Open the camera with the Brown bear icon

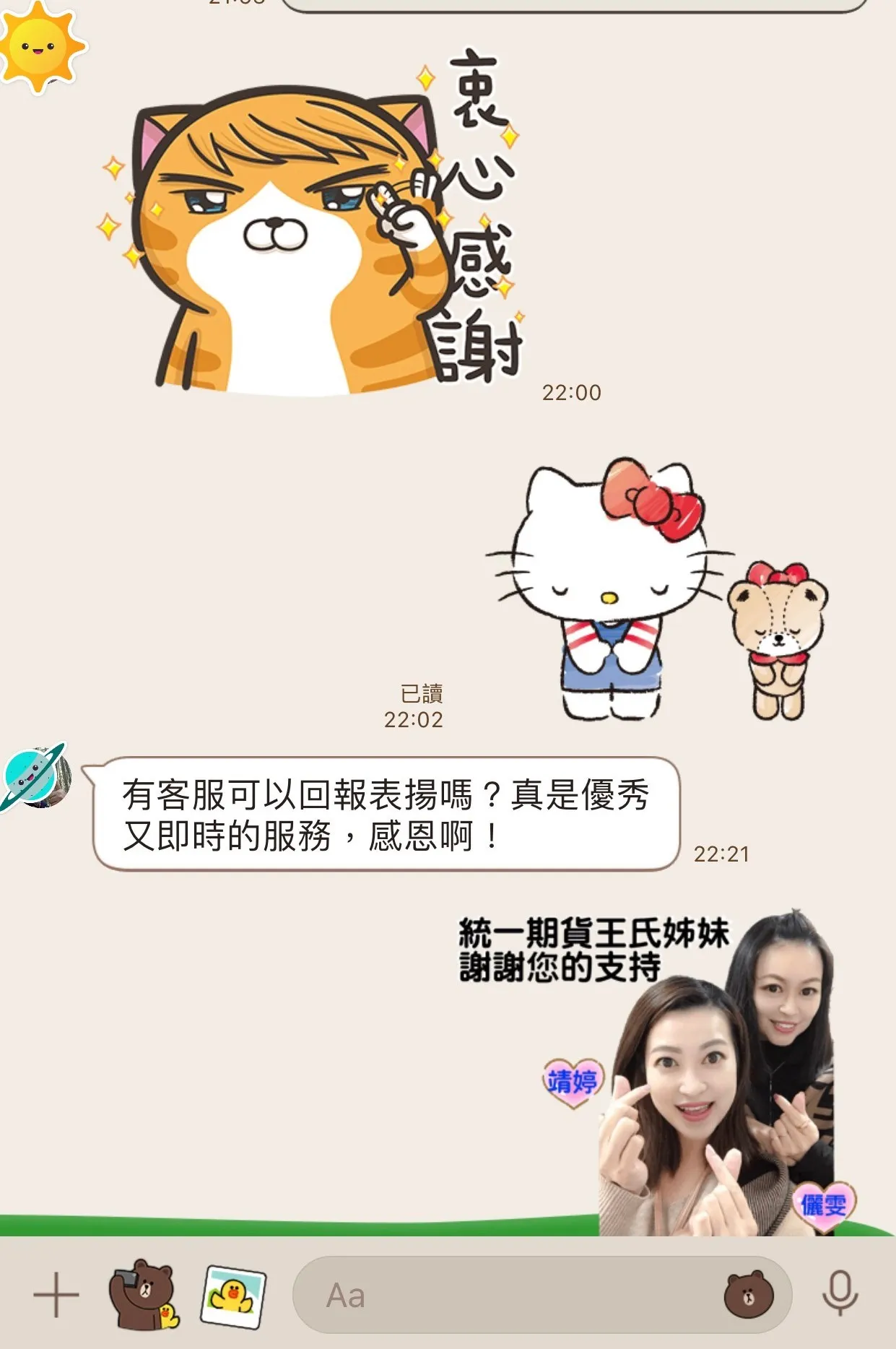[143, 1295]
